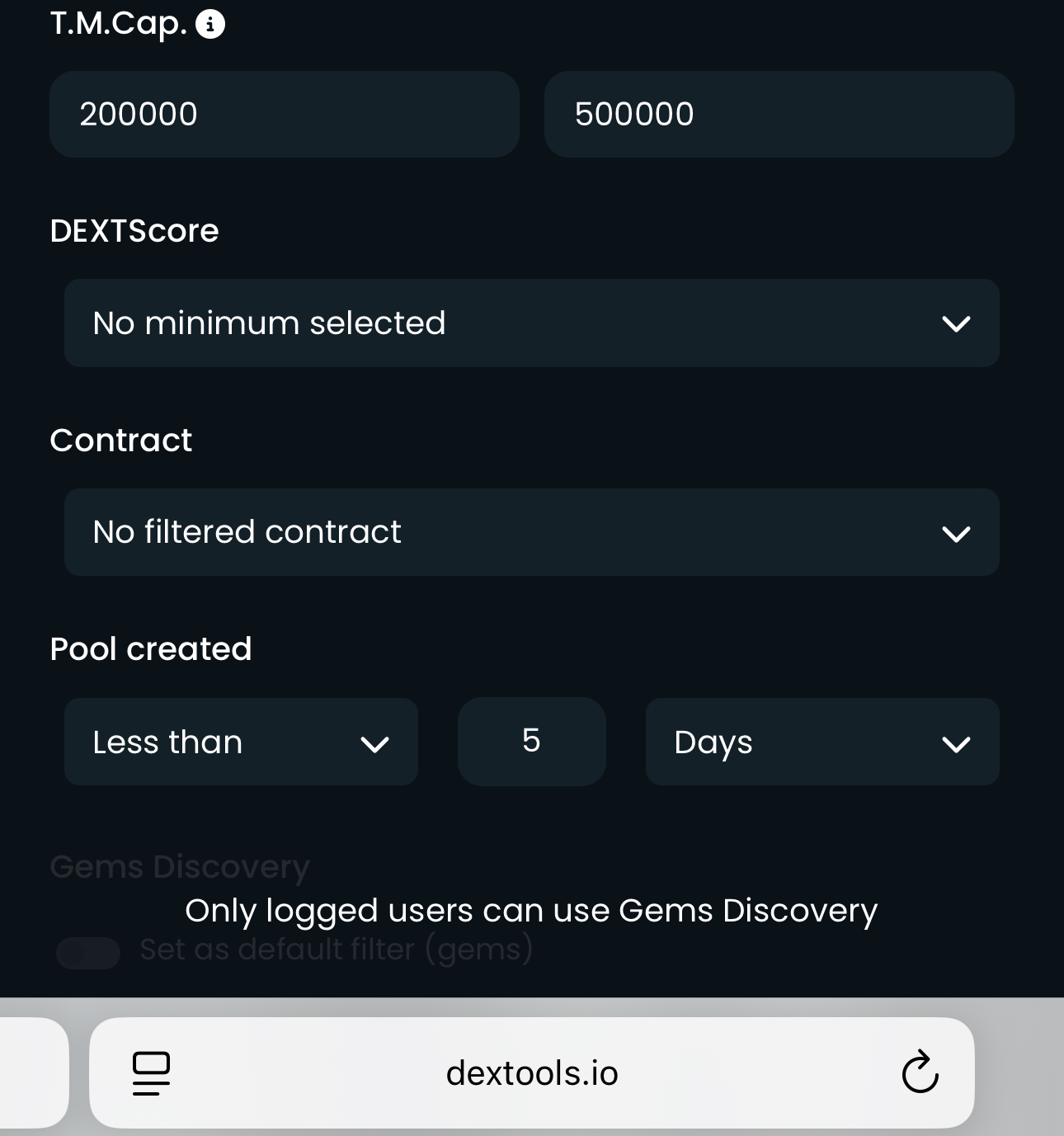Screen dimensions: 1064x1136
Task: Open the browser page menu icon
Action: (151, 1072)
